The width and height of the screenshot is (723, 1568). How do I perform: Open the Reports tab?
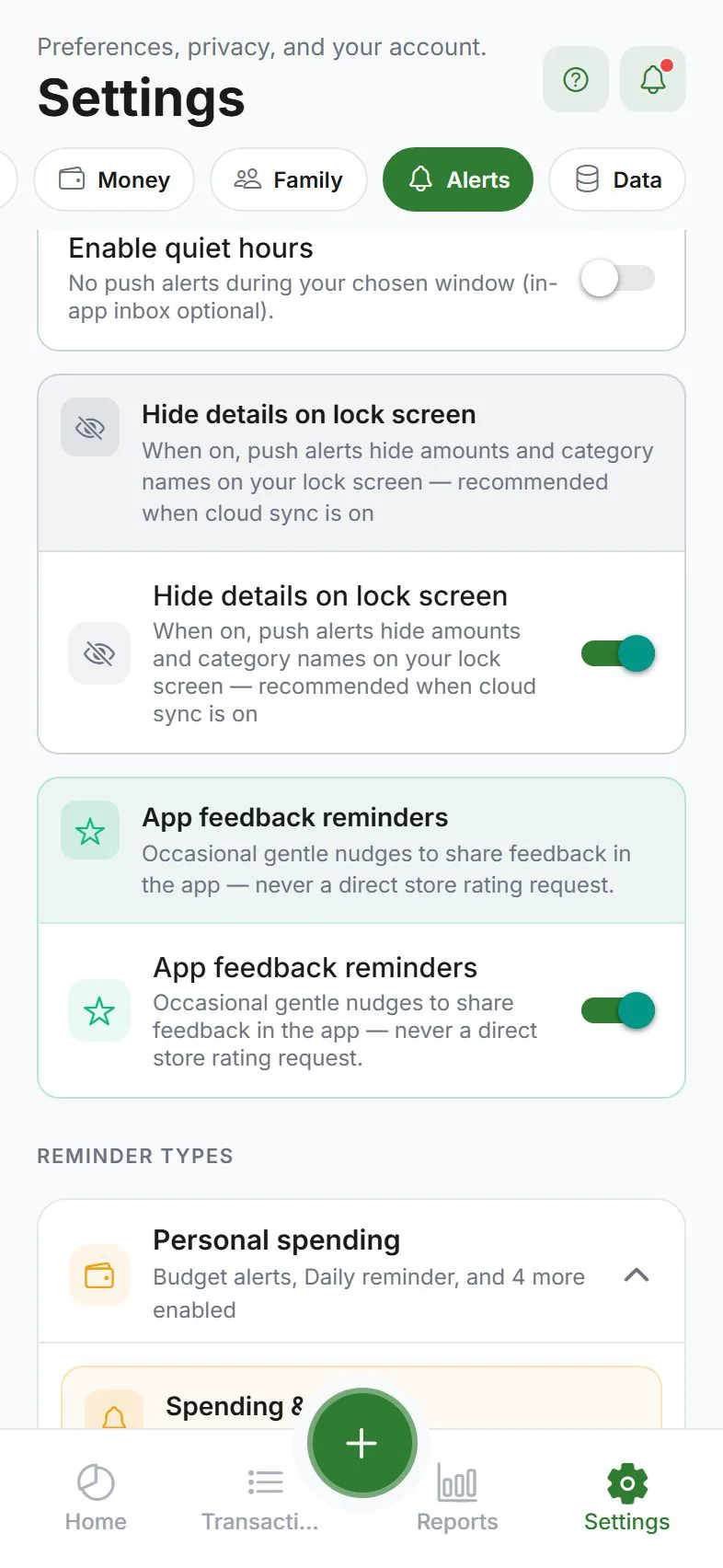click(457, 1497)
